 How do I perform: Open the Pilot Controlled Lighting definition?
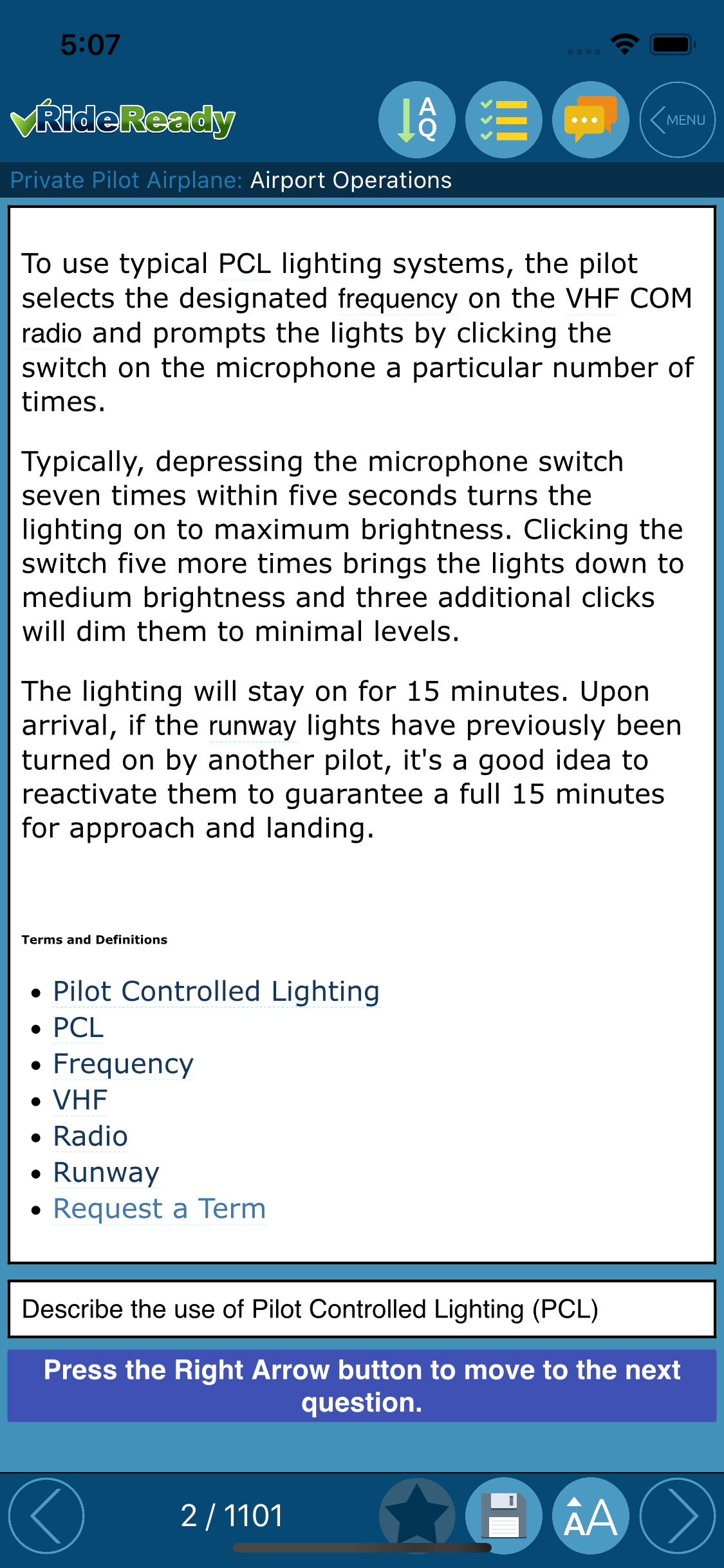point(216,991)
